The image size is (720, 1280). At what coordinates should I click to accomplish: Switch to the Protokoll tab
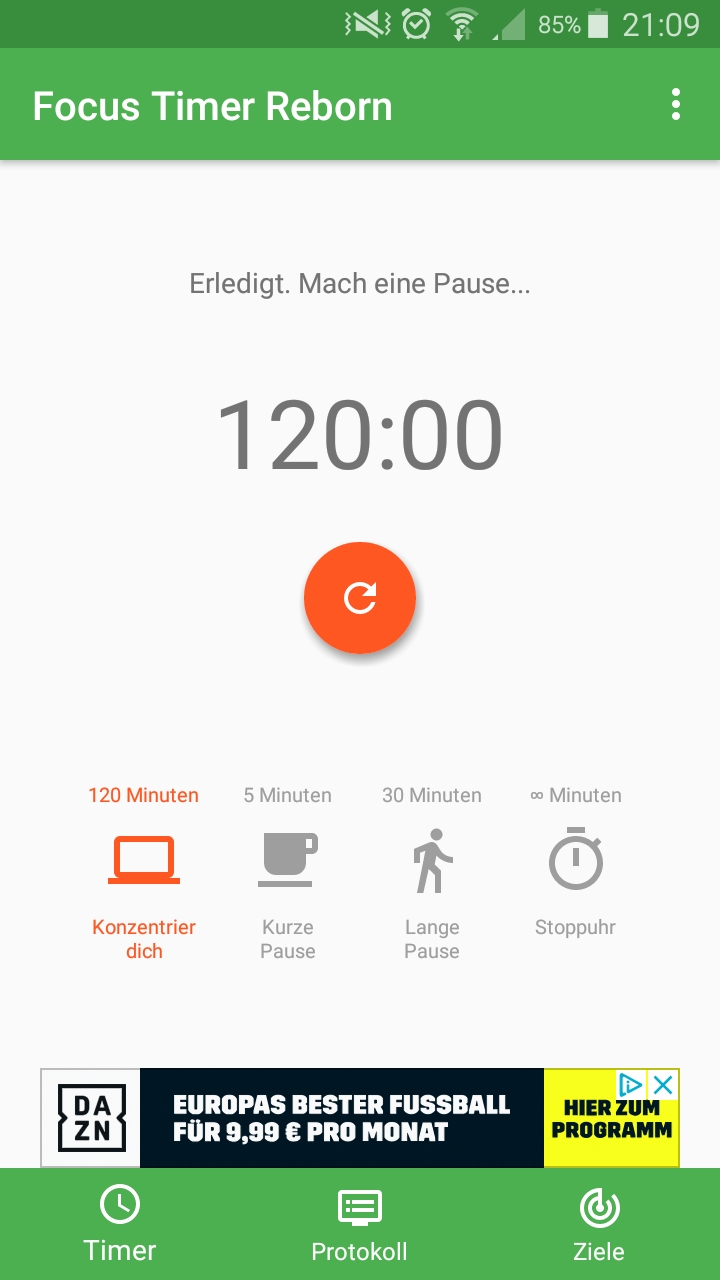click(x=360, y=1224)
